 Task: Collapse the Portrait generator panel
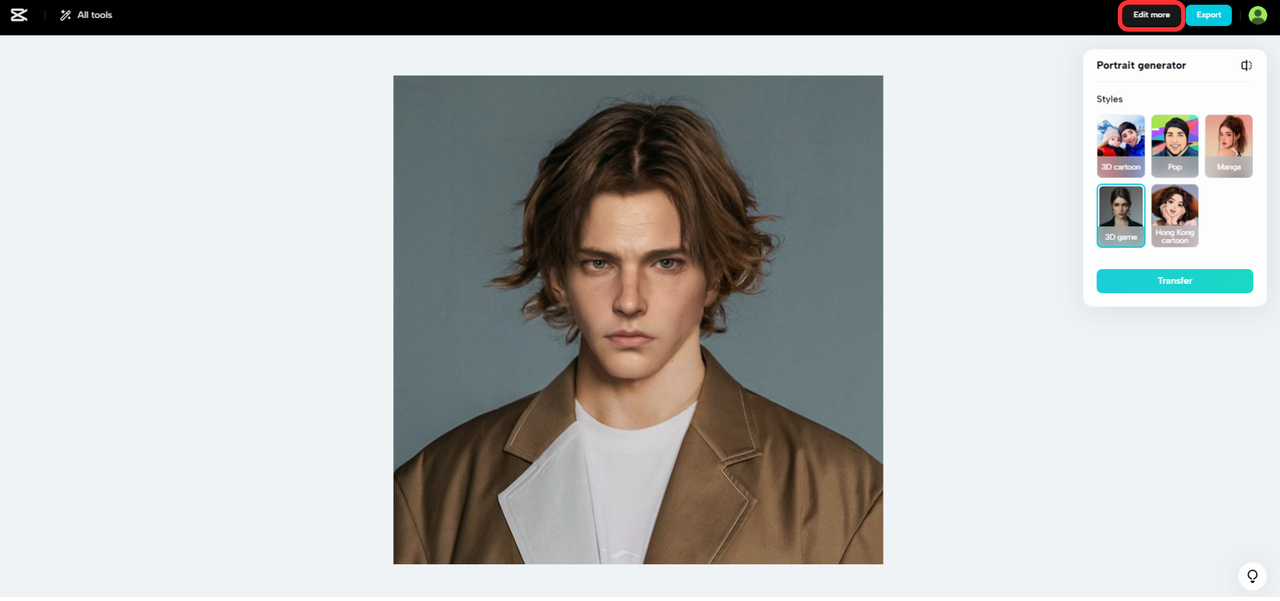[x=1246, y=65]
